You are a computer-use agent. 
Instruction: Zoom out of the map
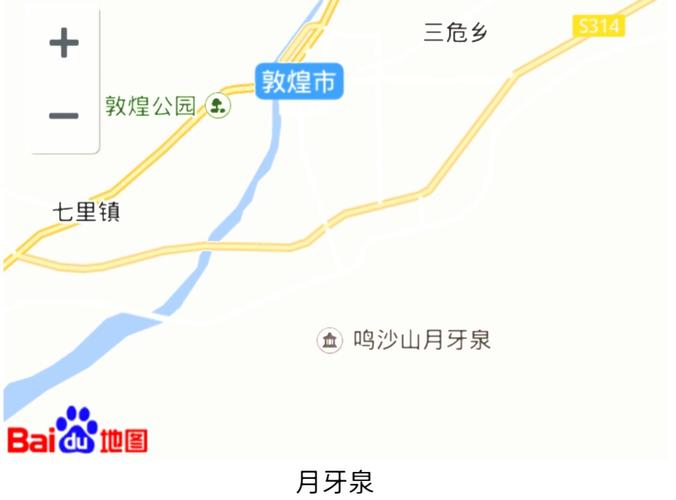pos(64,116)
